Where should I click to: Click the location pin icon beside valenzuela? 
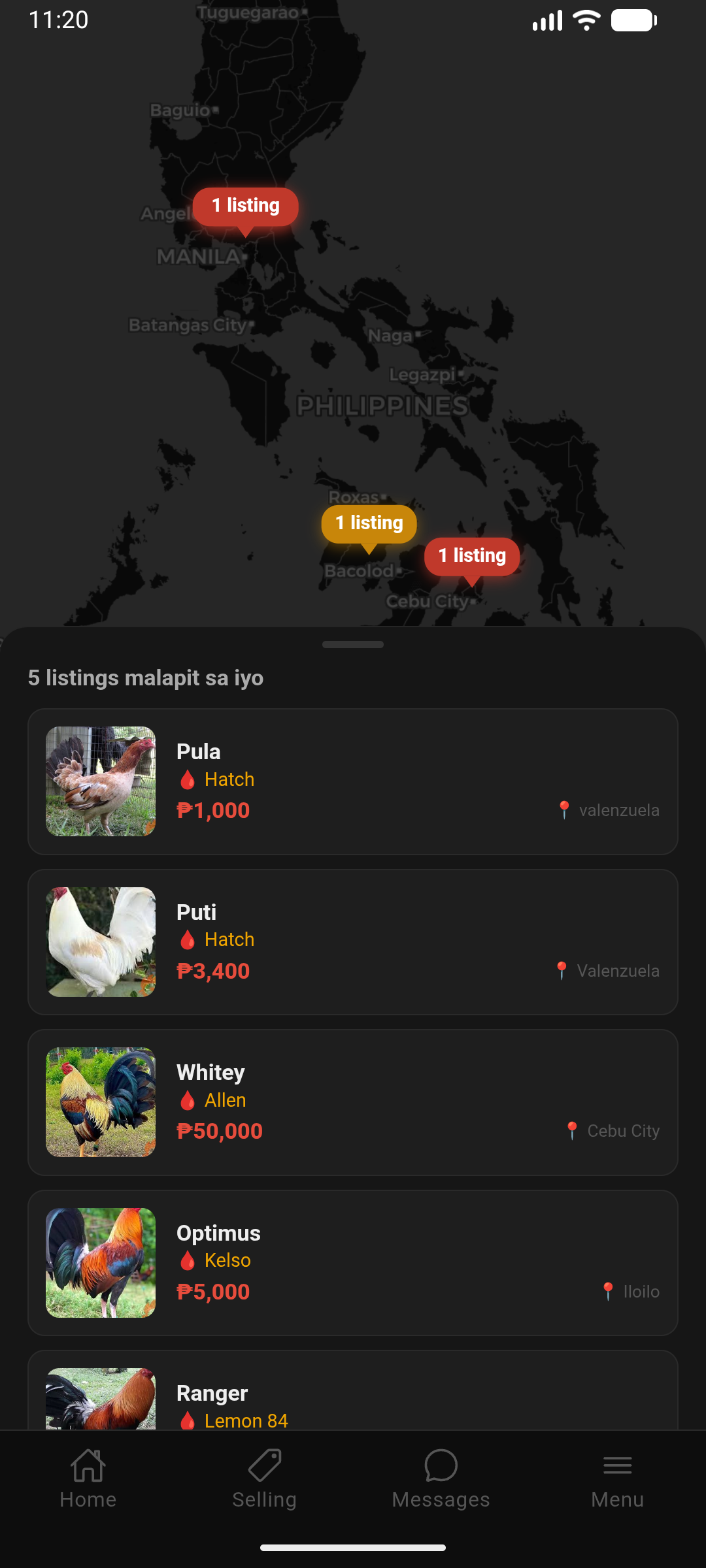[x=563, y=809]
